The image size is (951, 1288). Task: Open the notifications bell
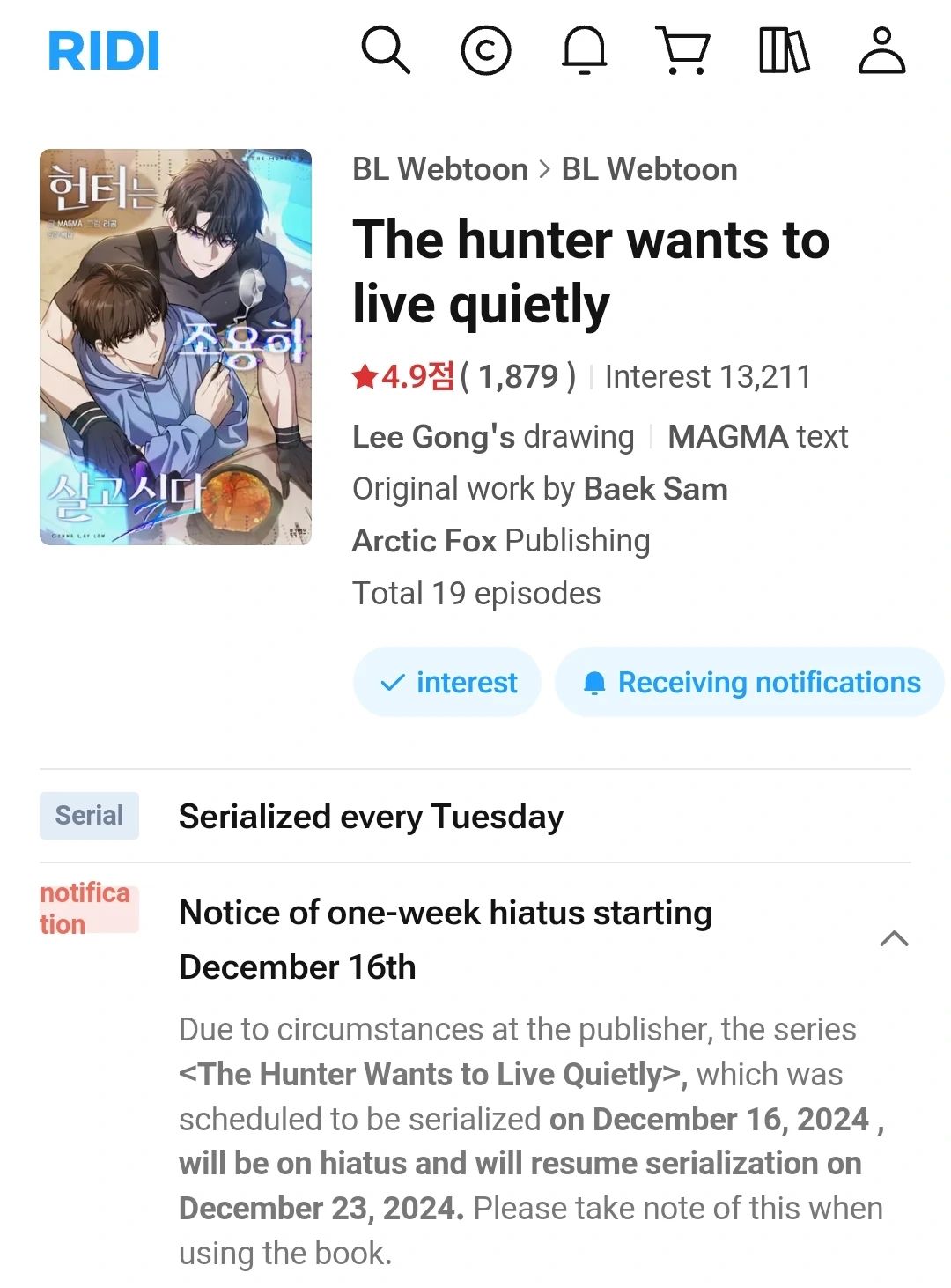585,50
